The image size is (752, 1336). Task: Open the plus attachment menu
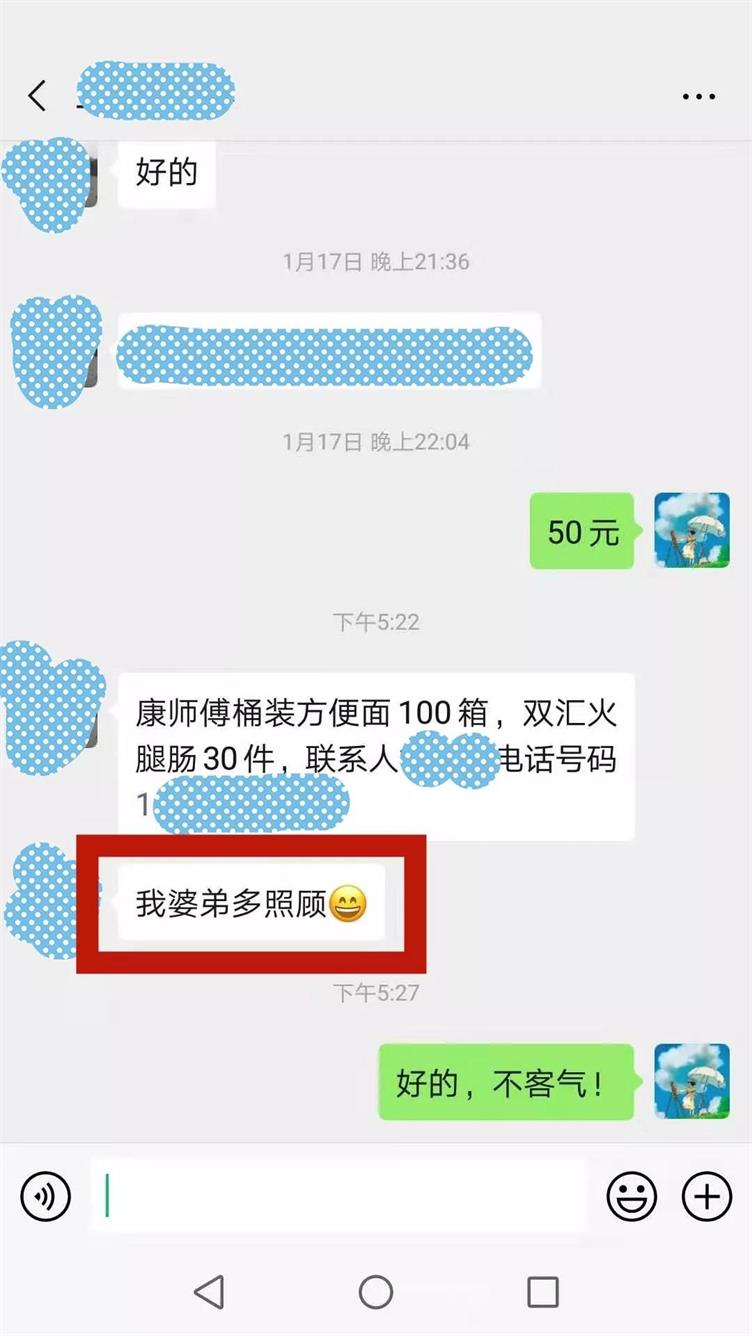[x=706, y=1195]
